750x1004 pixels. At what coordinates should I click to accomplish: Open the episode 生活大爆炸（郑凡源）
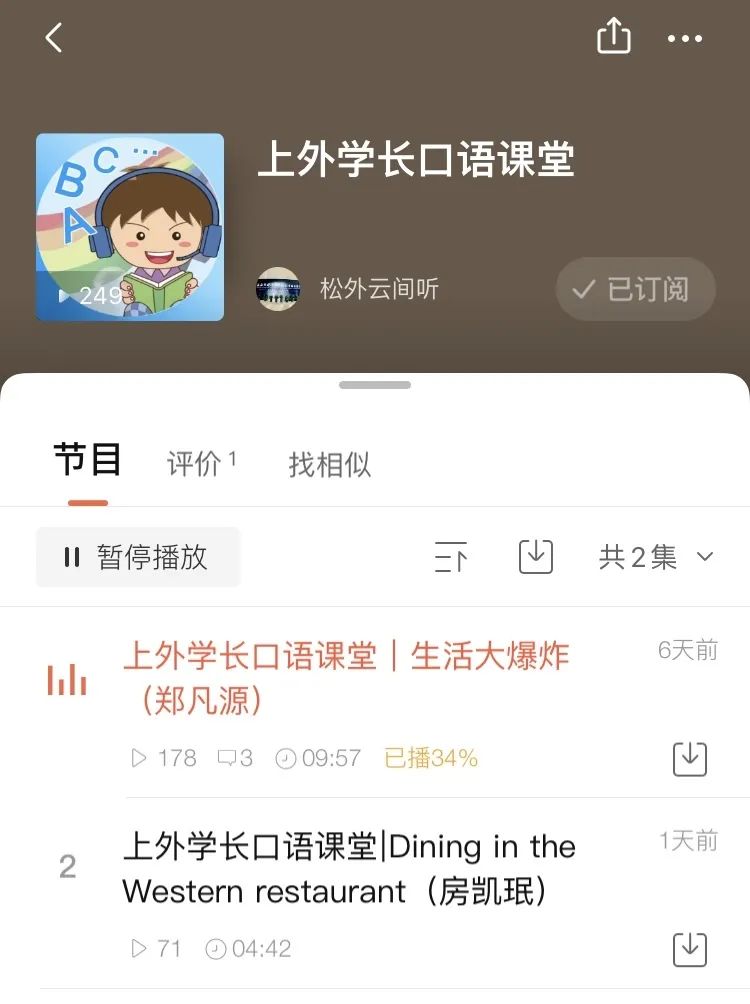(345, 677)
